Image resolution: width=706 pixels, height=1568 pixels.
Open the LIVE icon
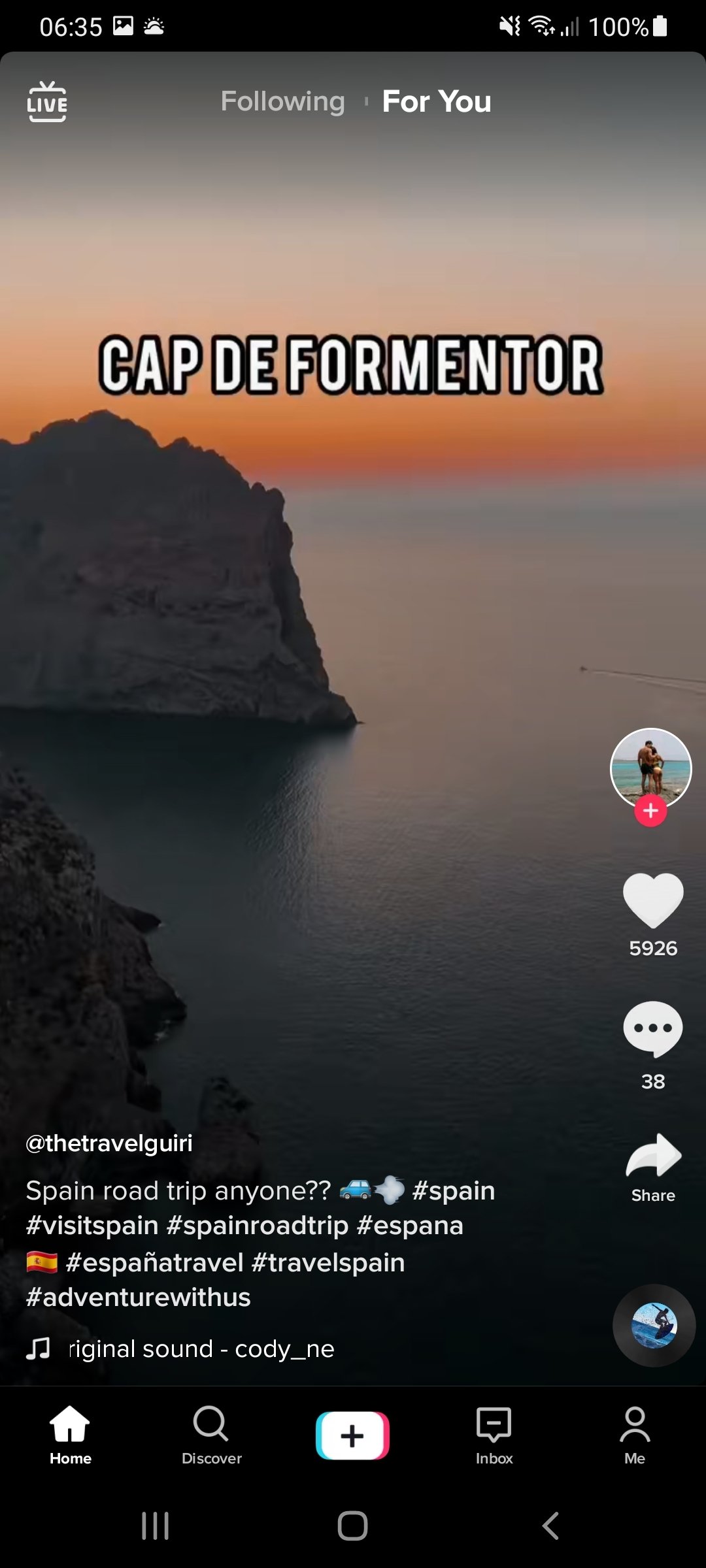(46, 102)
